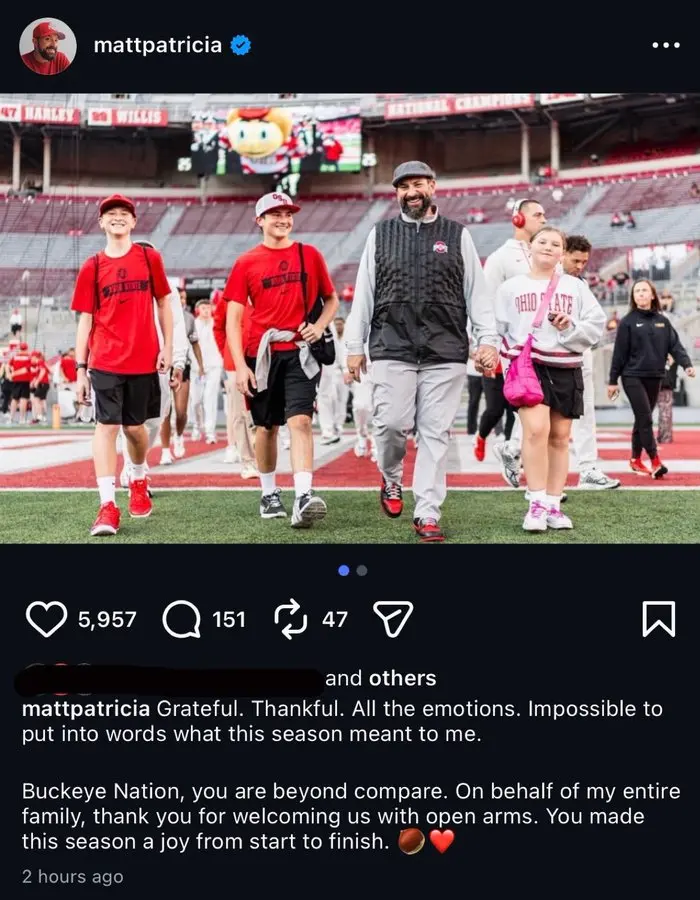View others who liked the post
This screenshot has height=900, width=700.
[402, 678]
